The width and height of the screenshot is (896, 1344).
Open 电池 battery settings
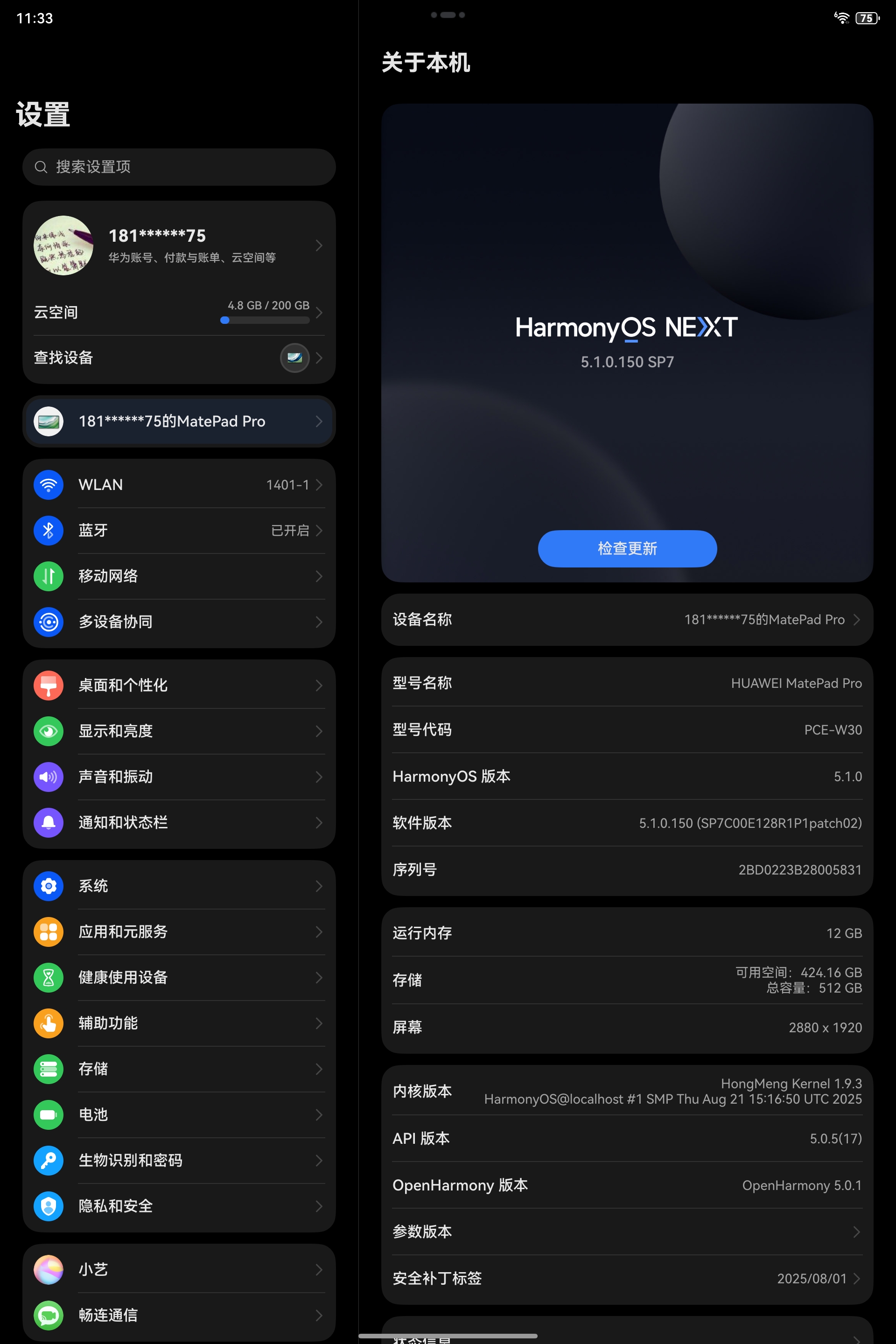click(178, 1114)
